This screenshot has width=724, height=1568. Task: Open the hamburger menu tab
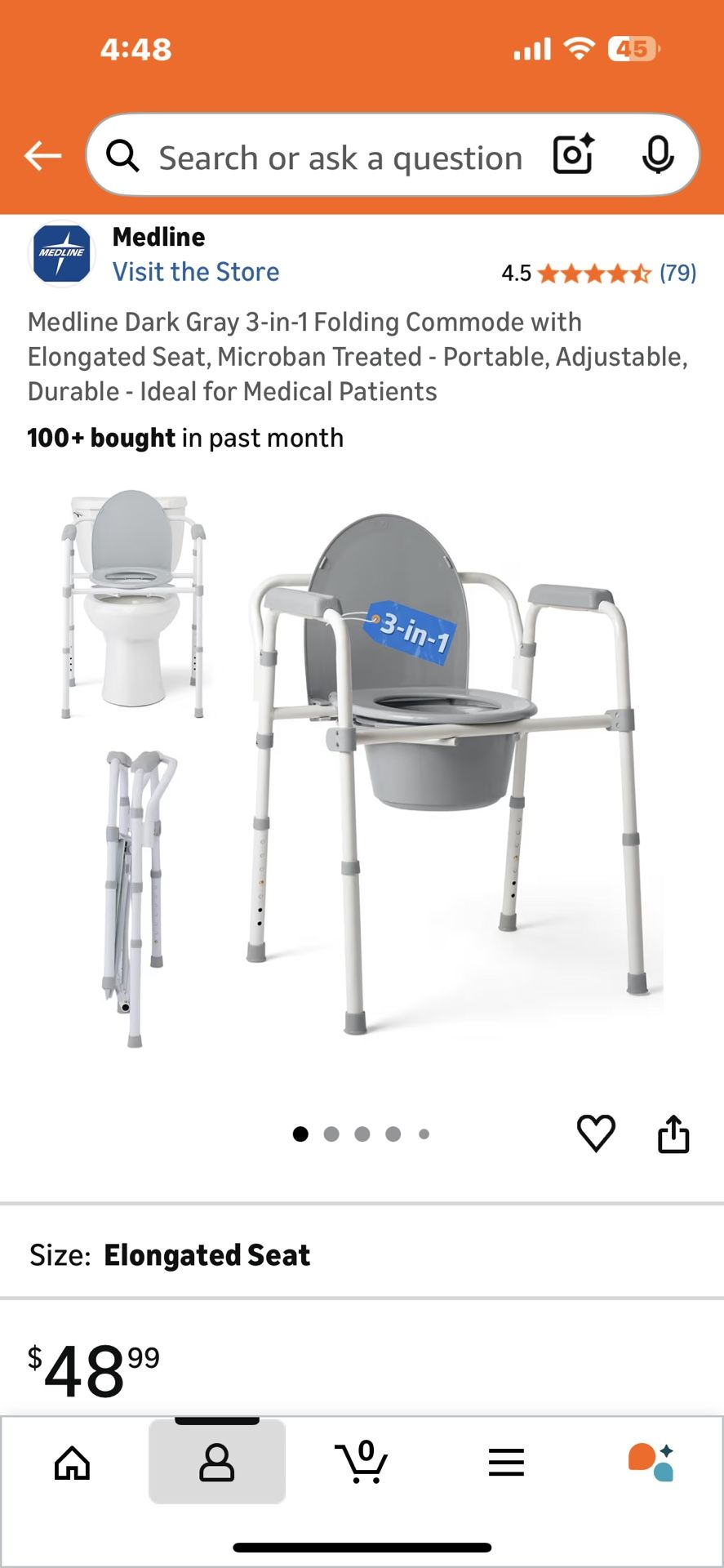(506, 1463)
